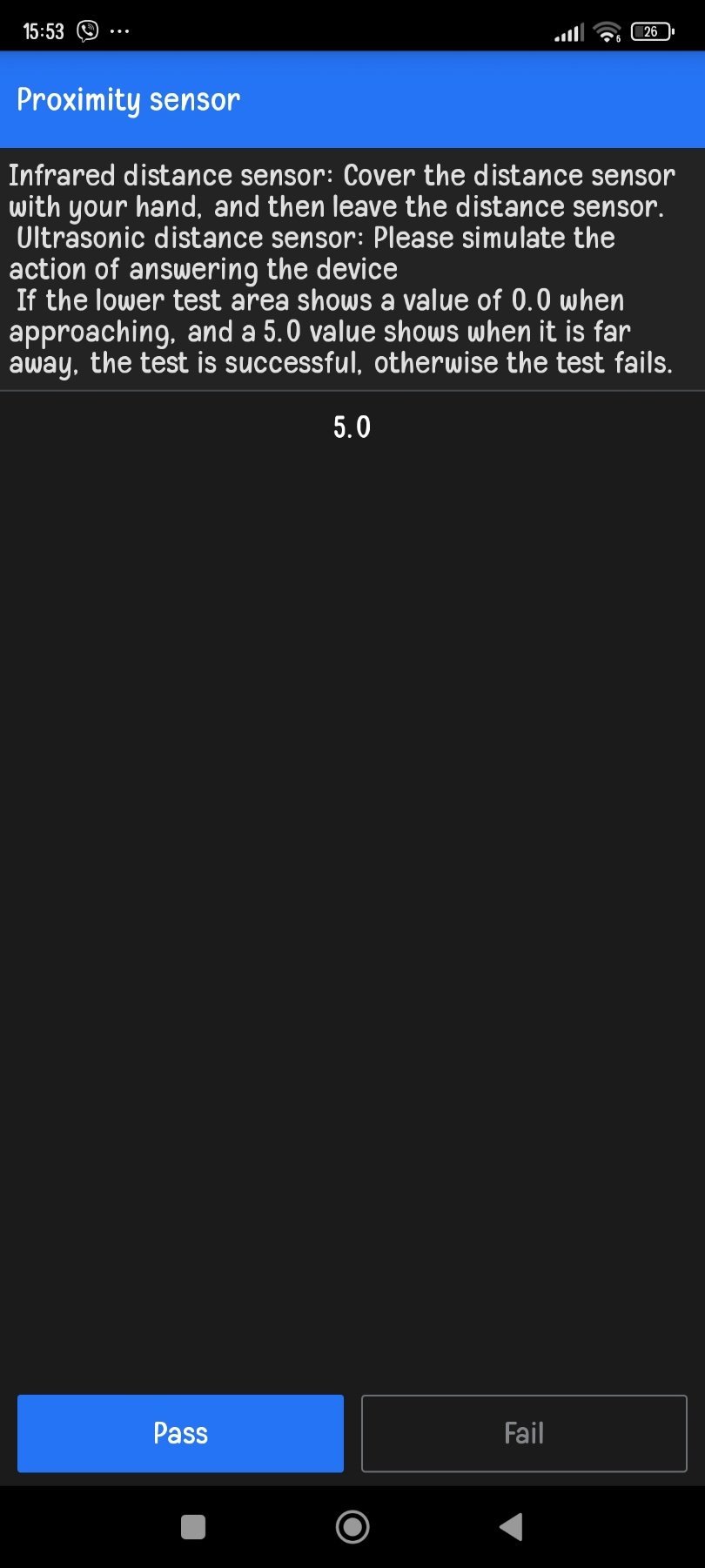705x1568 pixels.
Task: Open the recent apps view
Action: (x=192, y=1526)
